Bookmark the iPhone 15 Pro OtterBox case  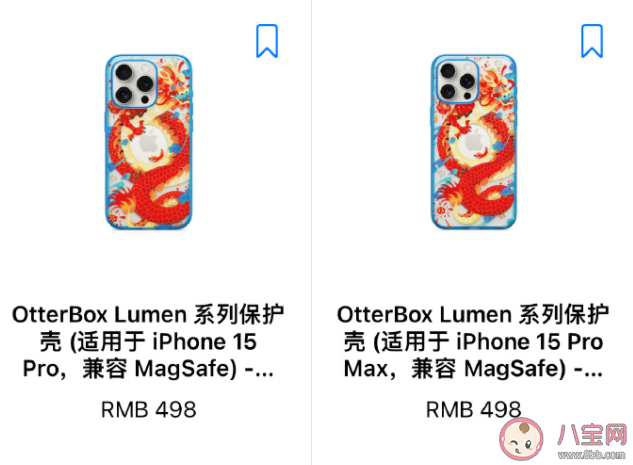[267, 40]
